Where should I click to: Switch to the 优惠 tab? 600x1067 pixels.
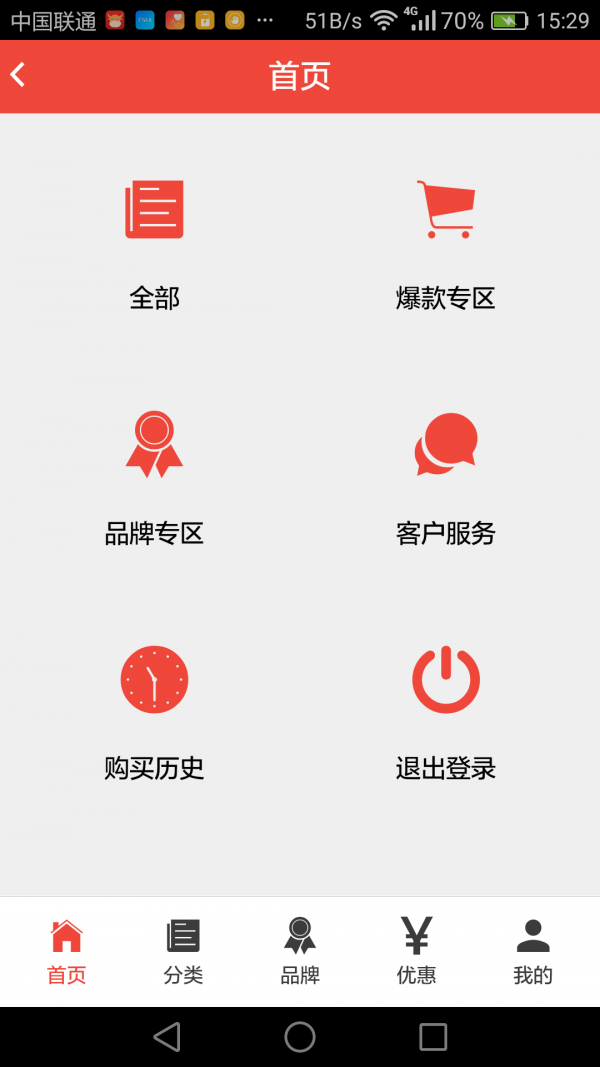tap(416, 951)
